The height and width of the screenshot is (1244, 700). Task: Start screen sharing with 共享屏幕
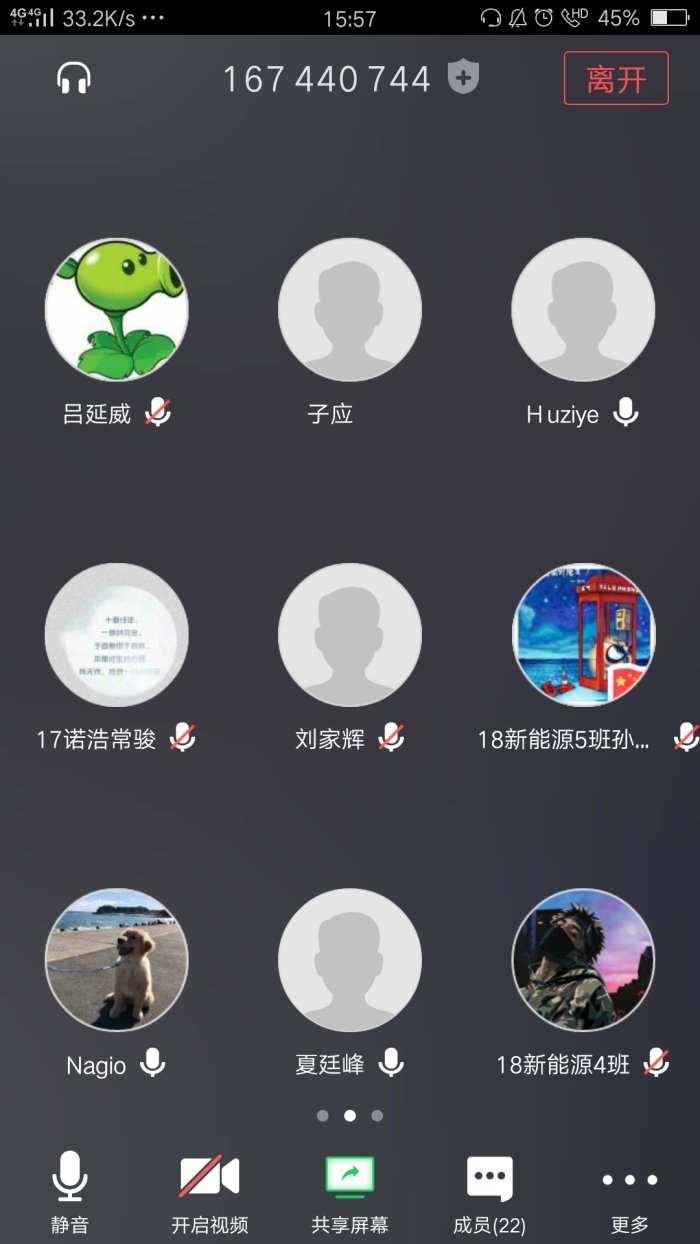(x=350, y=1191)
